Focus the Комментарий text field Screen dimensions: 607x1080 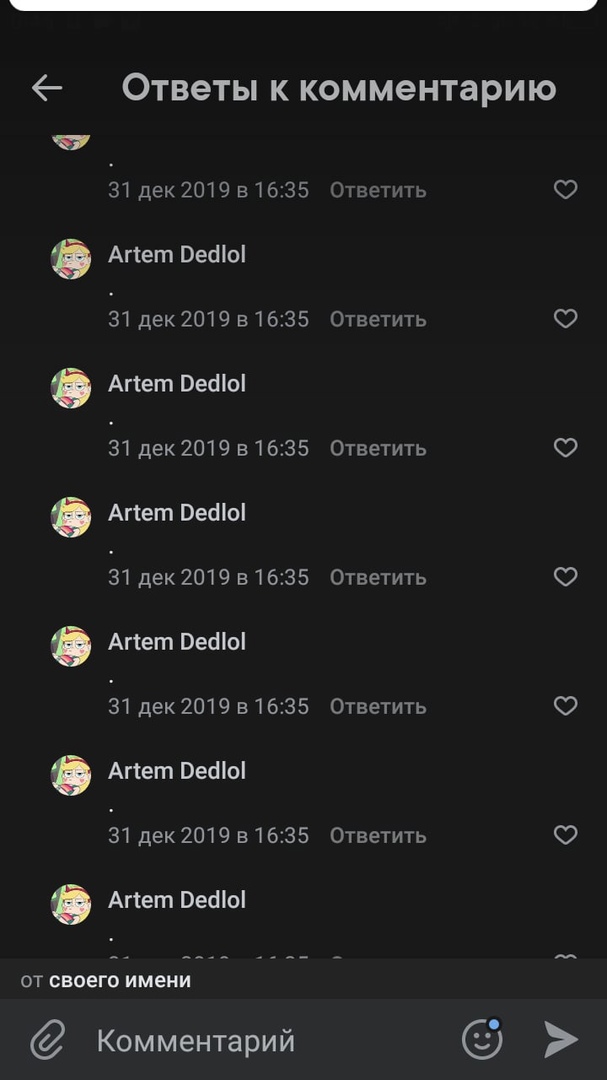coord(260,1040)
